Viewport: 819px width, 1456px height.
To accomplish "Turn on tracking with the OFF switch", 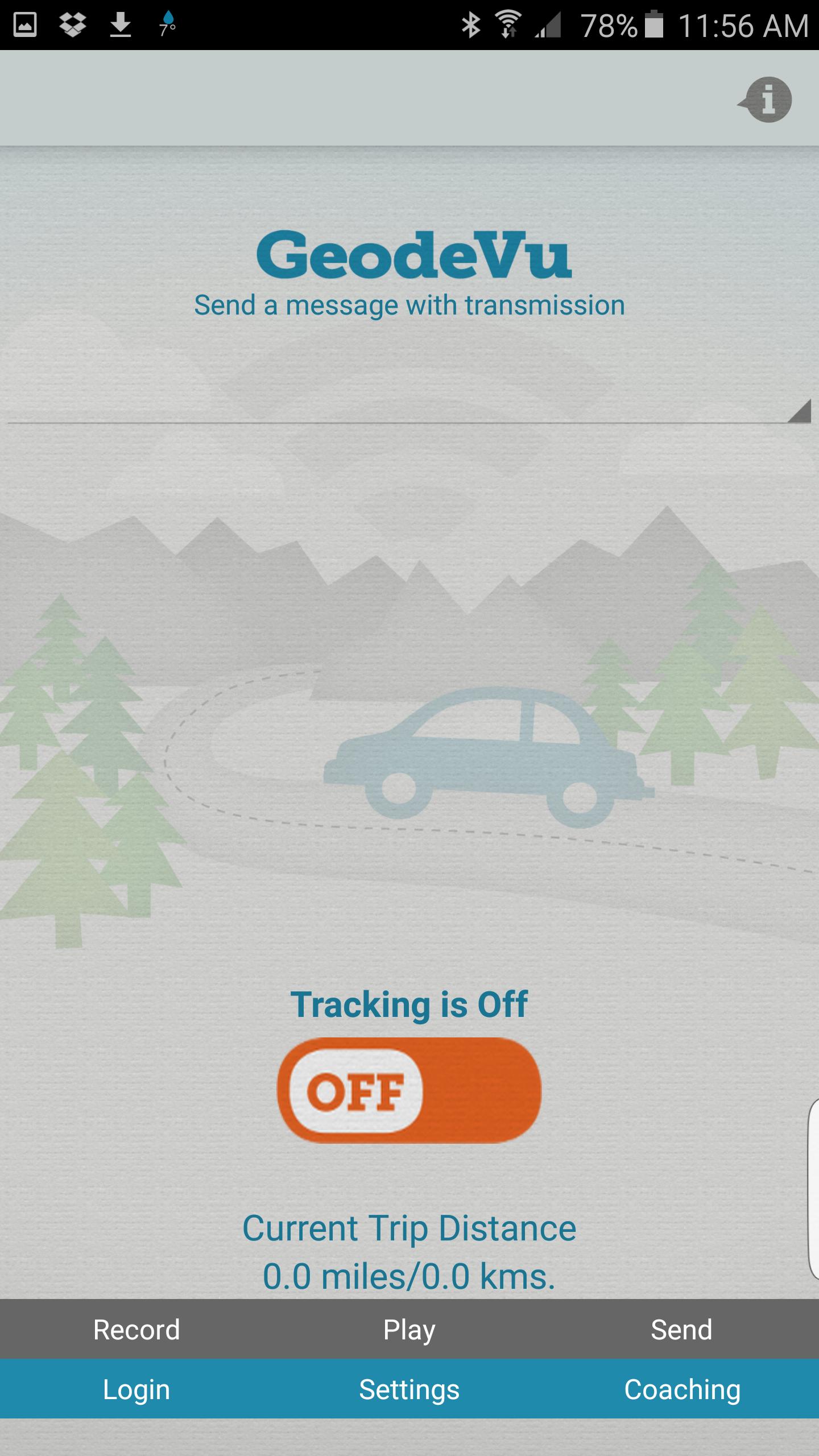I will click(x=409, y=1090).
